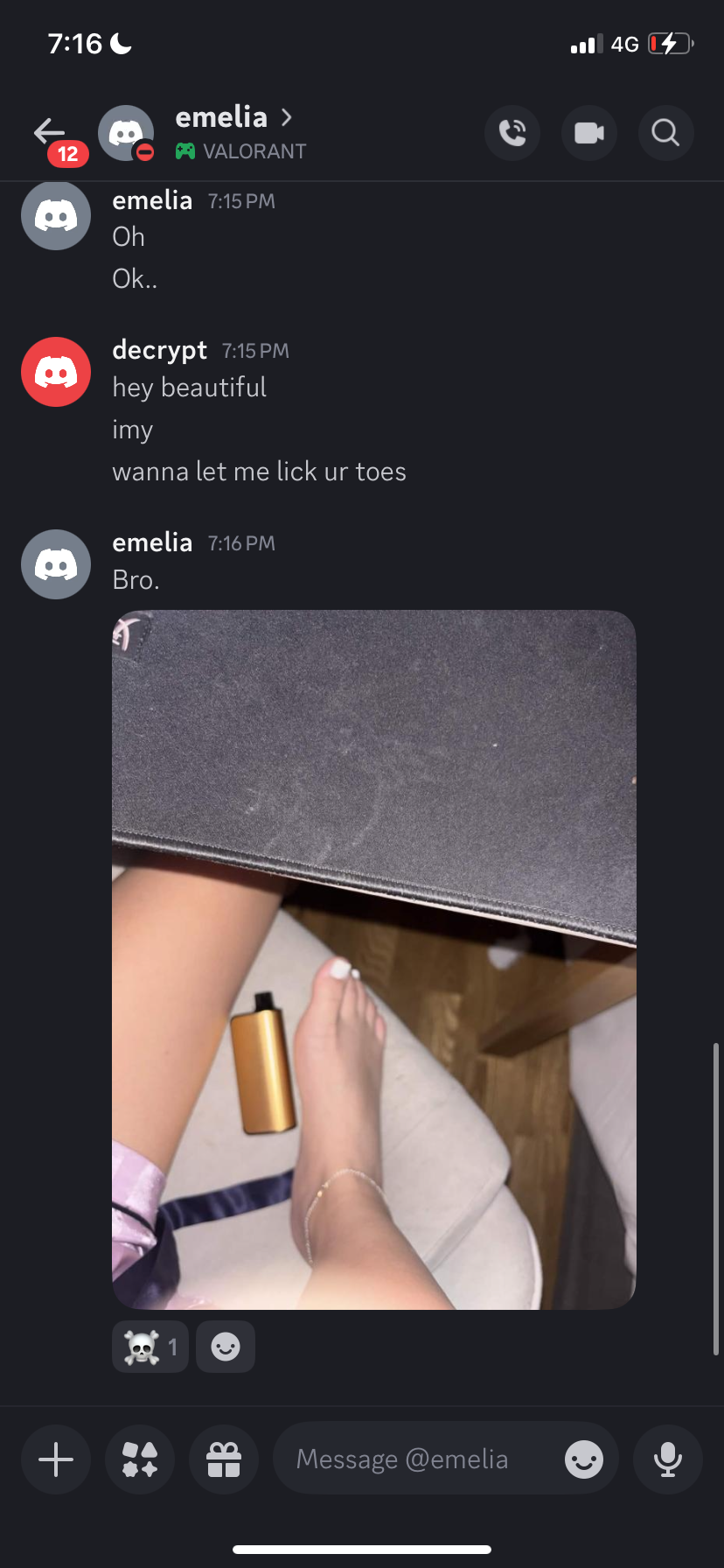Open decrypt's avatar profile
Screen dimensions: 724x1568
56,372
